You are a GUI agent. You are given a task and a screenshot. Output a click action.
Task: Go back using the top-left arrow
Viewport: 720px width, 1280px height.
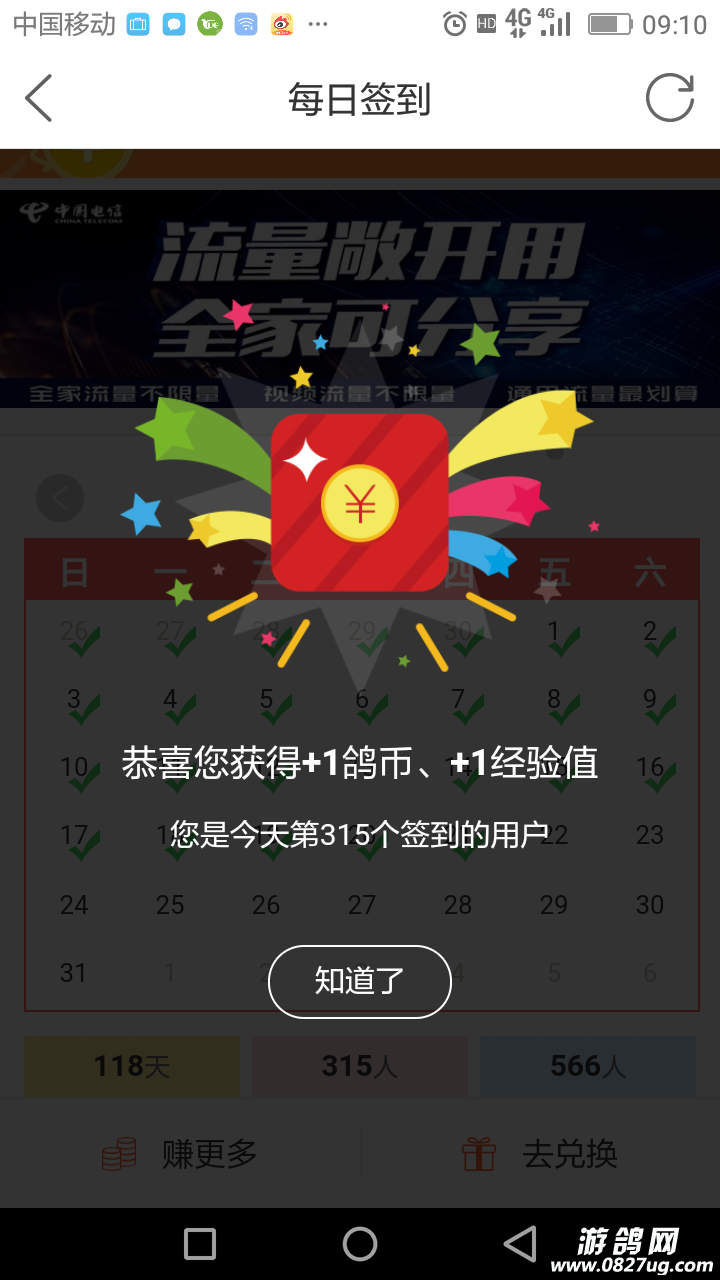(39, 98)
